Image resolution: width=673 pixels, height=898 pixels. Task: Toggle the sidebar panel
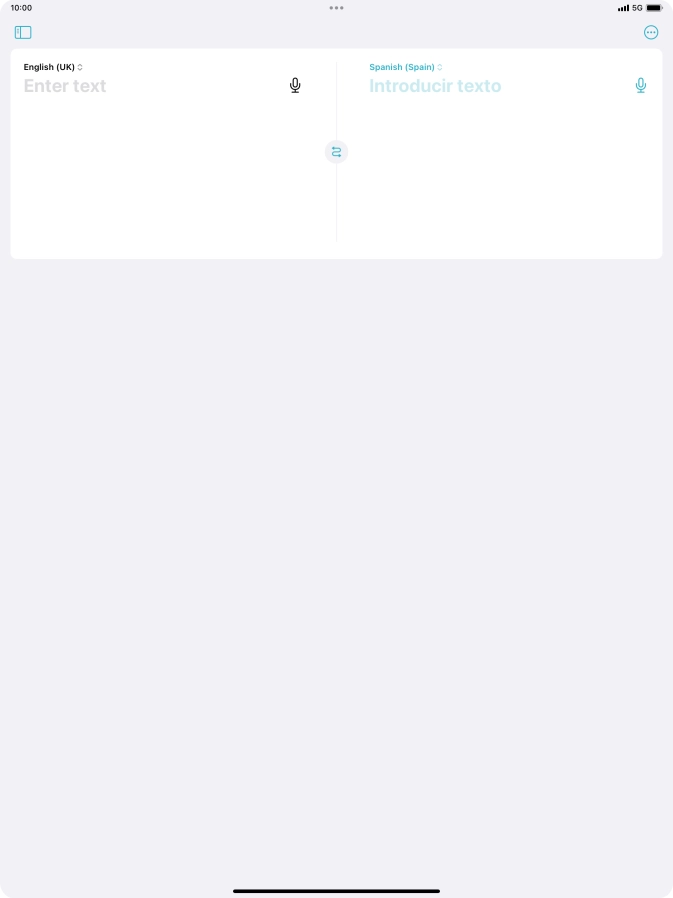pyautogui.click(x=23, y=32)
